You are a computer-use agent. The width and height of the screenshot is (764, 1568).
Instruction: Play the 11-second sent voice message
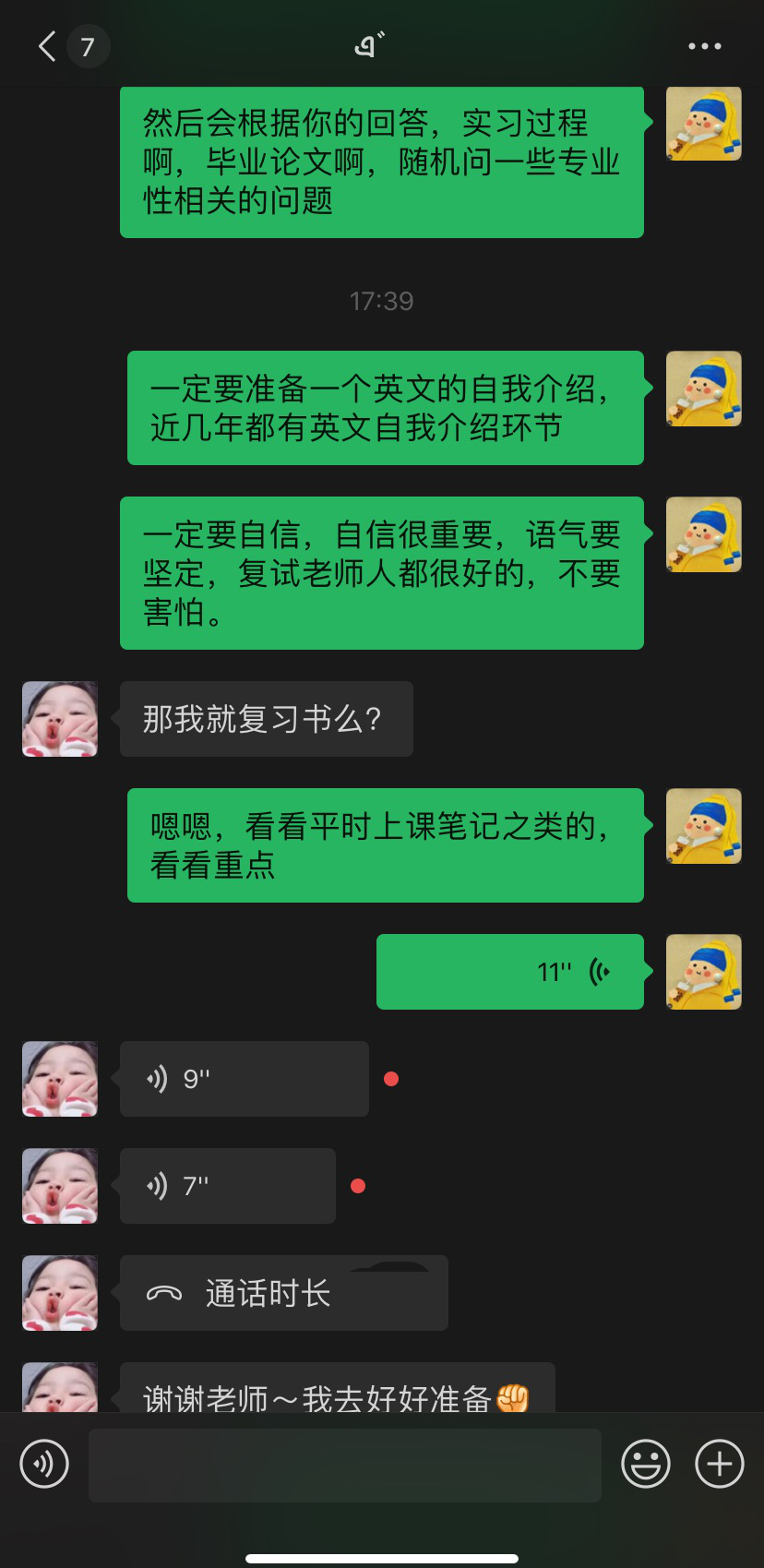510,972
